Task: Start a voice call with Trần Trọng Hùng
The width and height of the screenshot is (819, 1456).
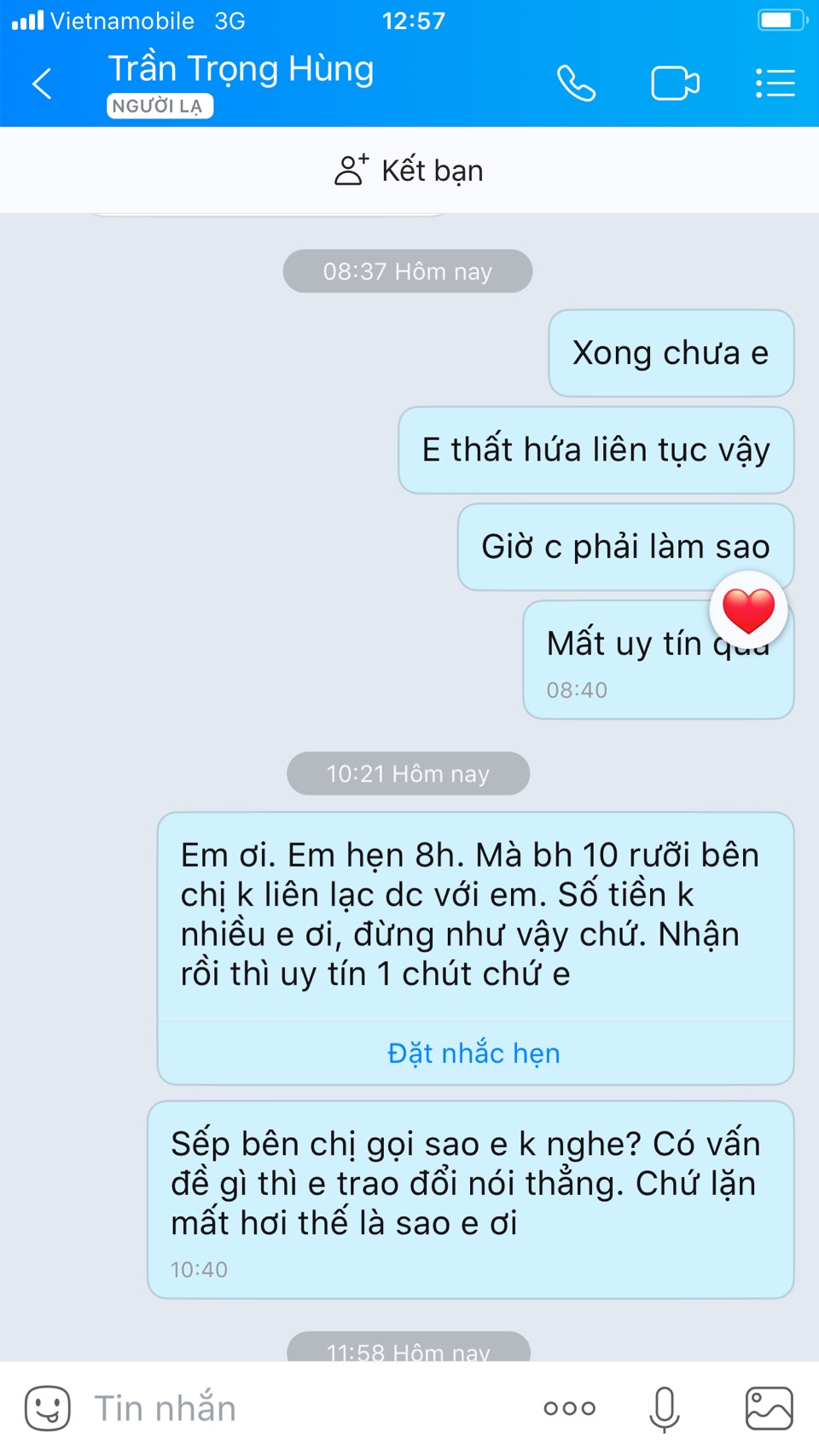Action: pyautogui.click(x=576, y=84)
